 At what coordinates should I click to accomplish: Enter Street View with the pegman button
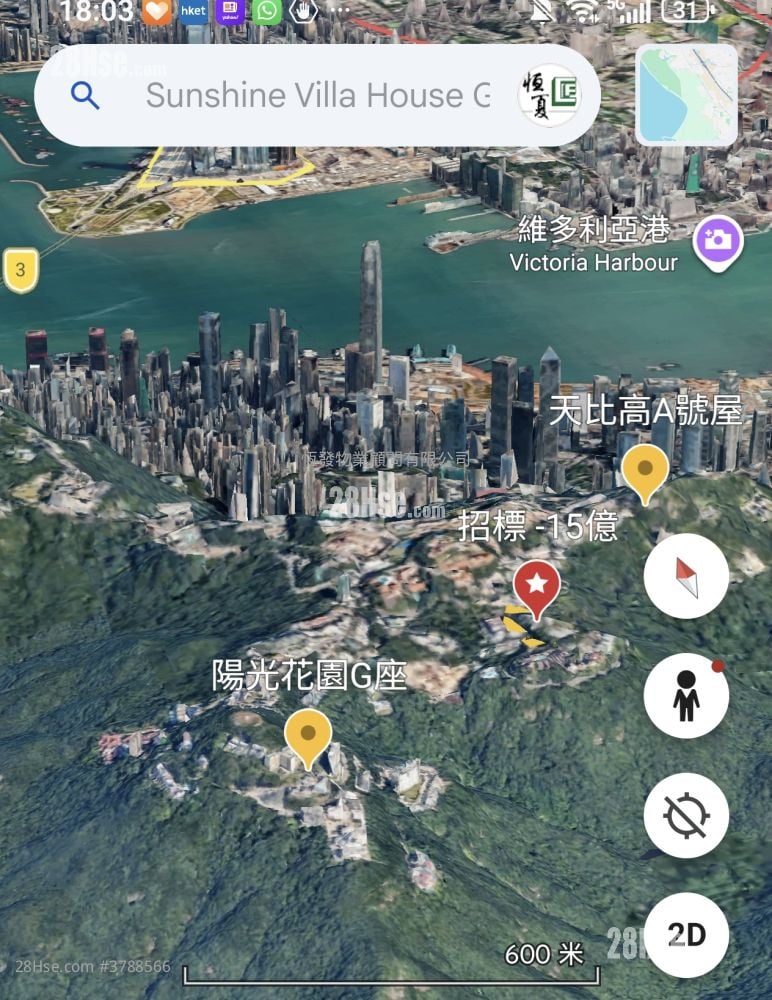click(x=686, y=696)
